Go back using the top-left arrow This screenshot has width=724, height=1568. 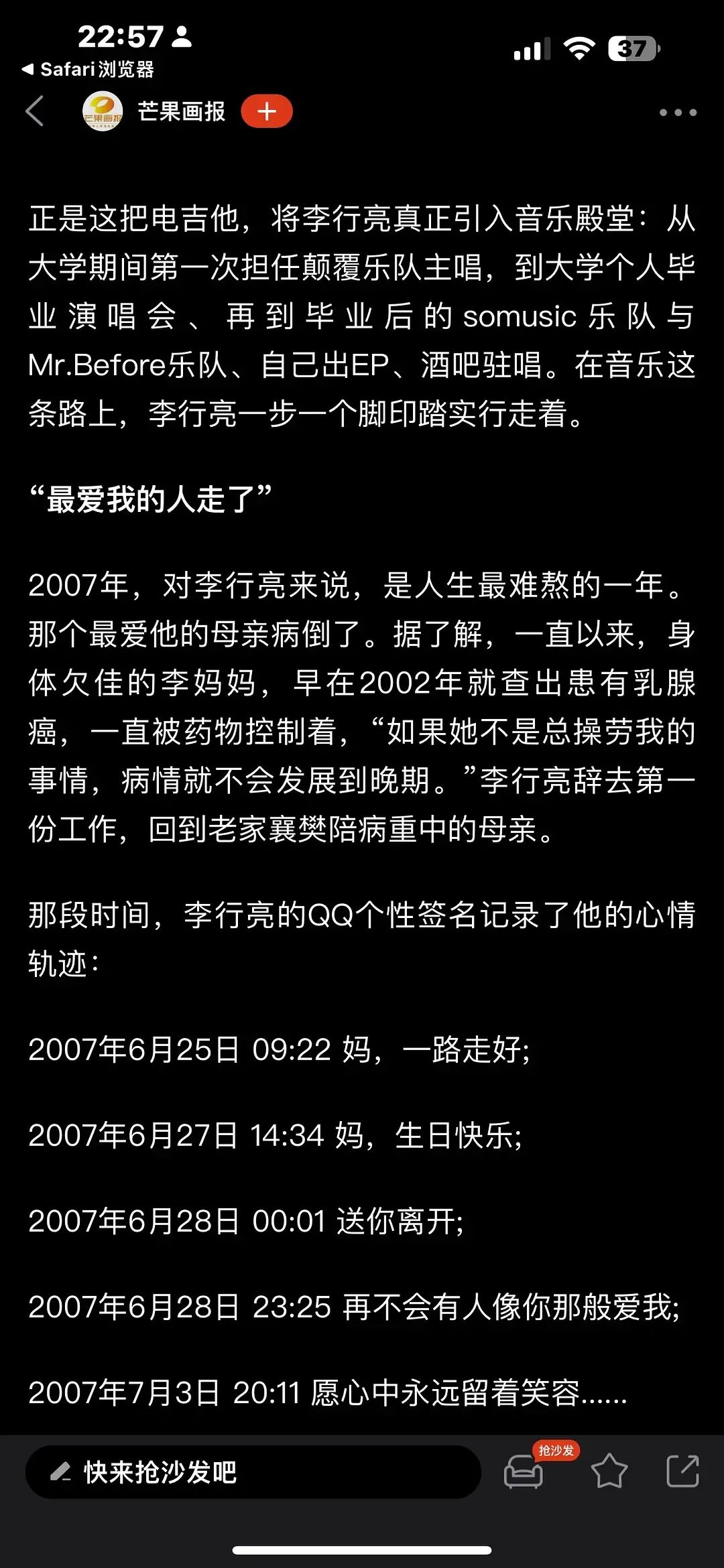coord(35,111)
